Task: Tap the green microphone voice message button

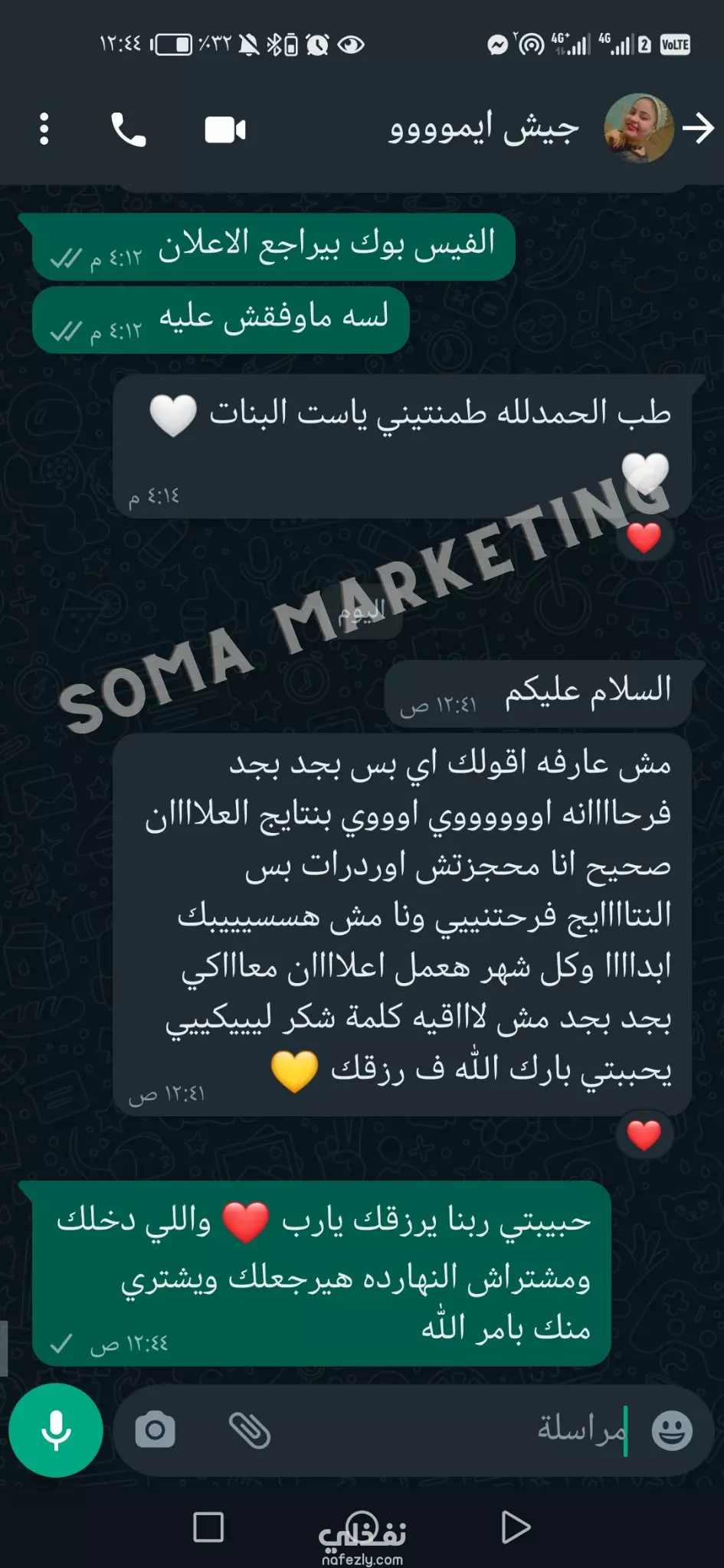Action: (x=56, y=1429)
